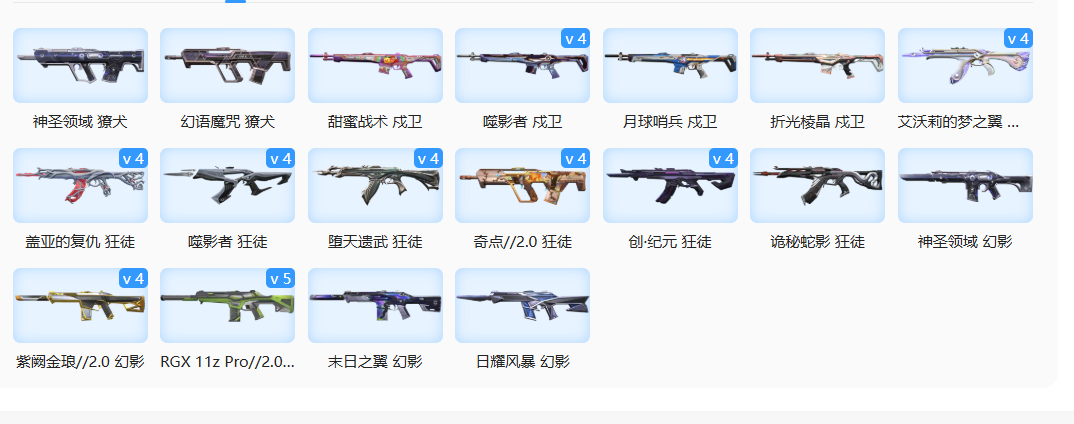Viewport: 1074px width, 424px height.
Task: Select the 幻语魔咒 獠犬 skin
Action: [227, 66]
